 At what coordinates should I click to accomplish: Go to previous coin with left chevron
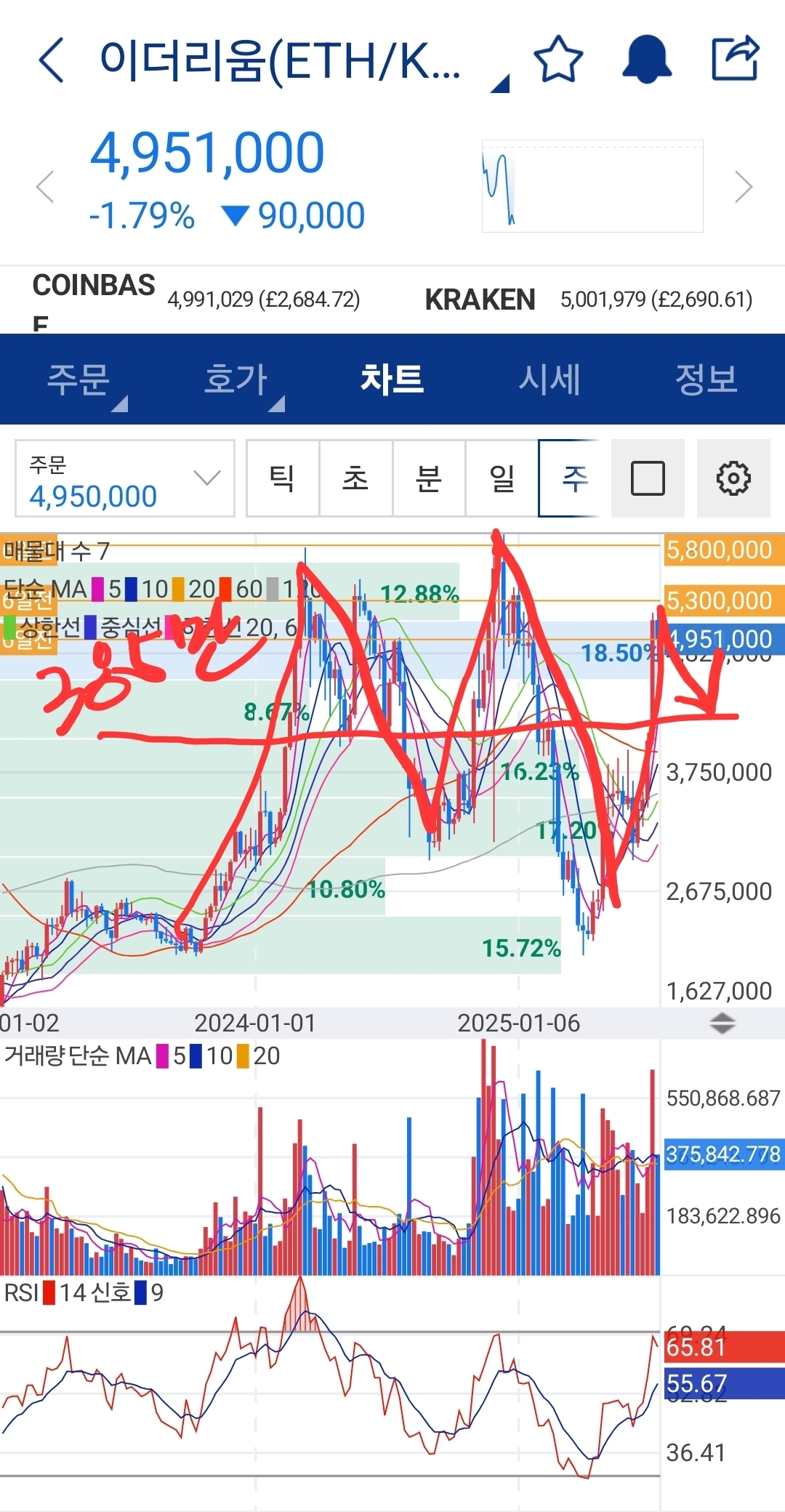[x=45, y=187]
